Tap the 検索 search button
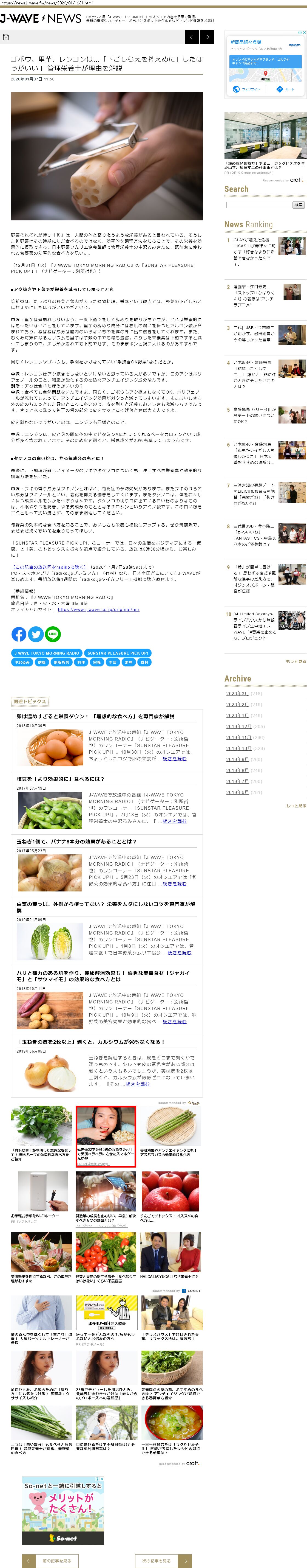 (299, 204)
